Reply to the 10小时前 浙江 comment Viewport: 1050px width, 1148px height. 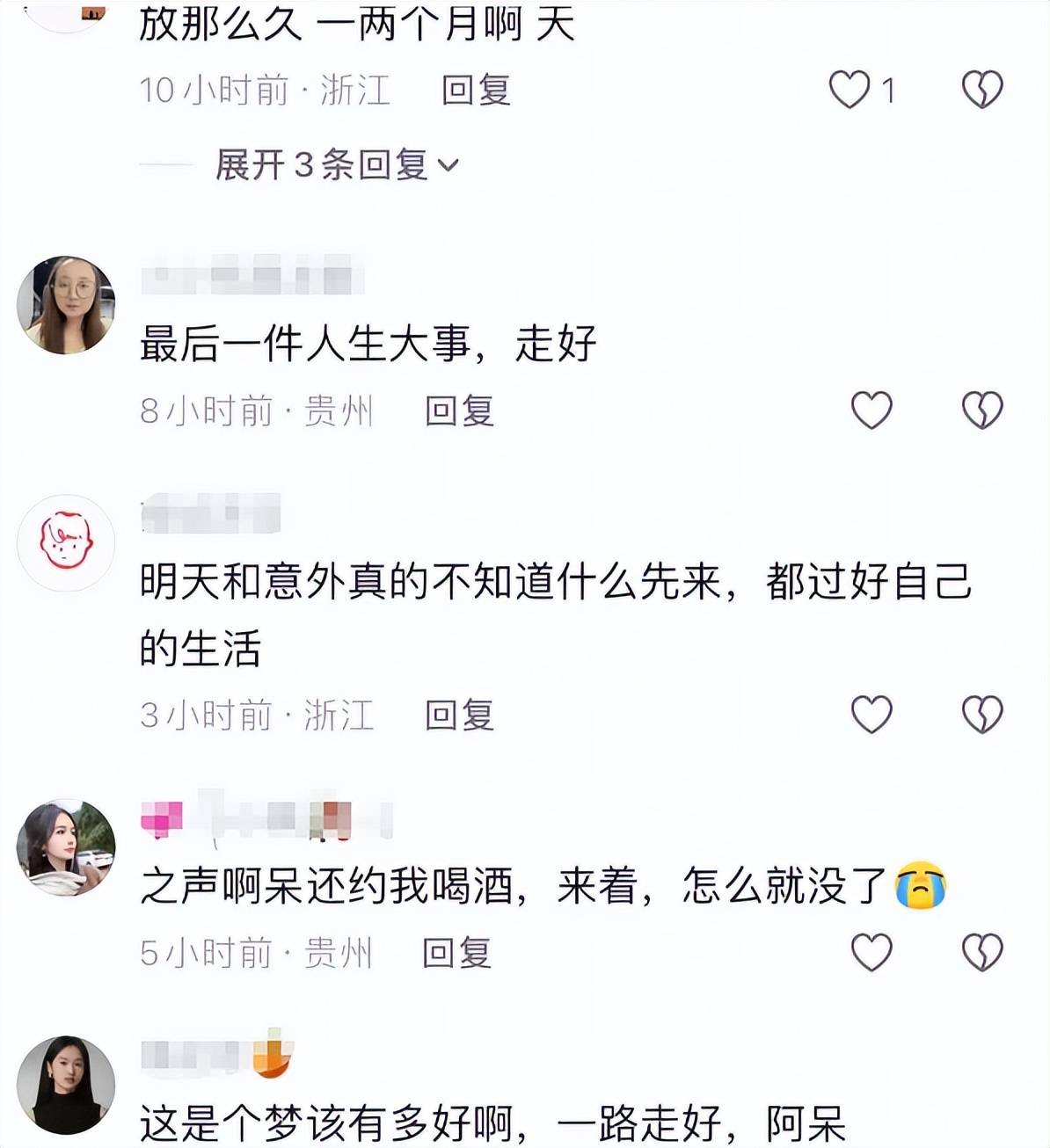(x=476, y=90)
